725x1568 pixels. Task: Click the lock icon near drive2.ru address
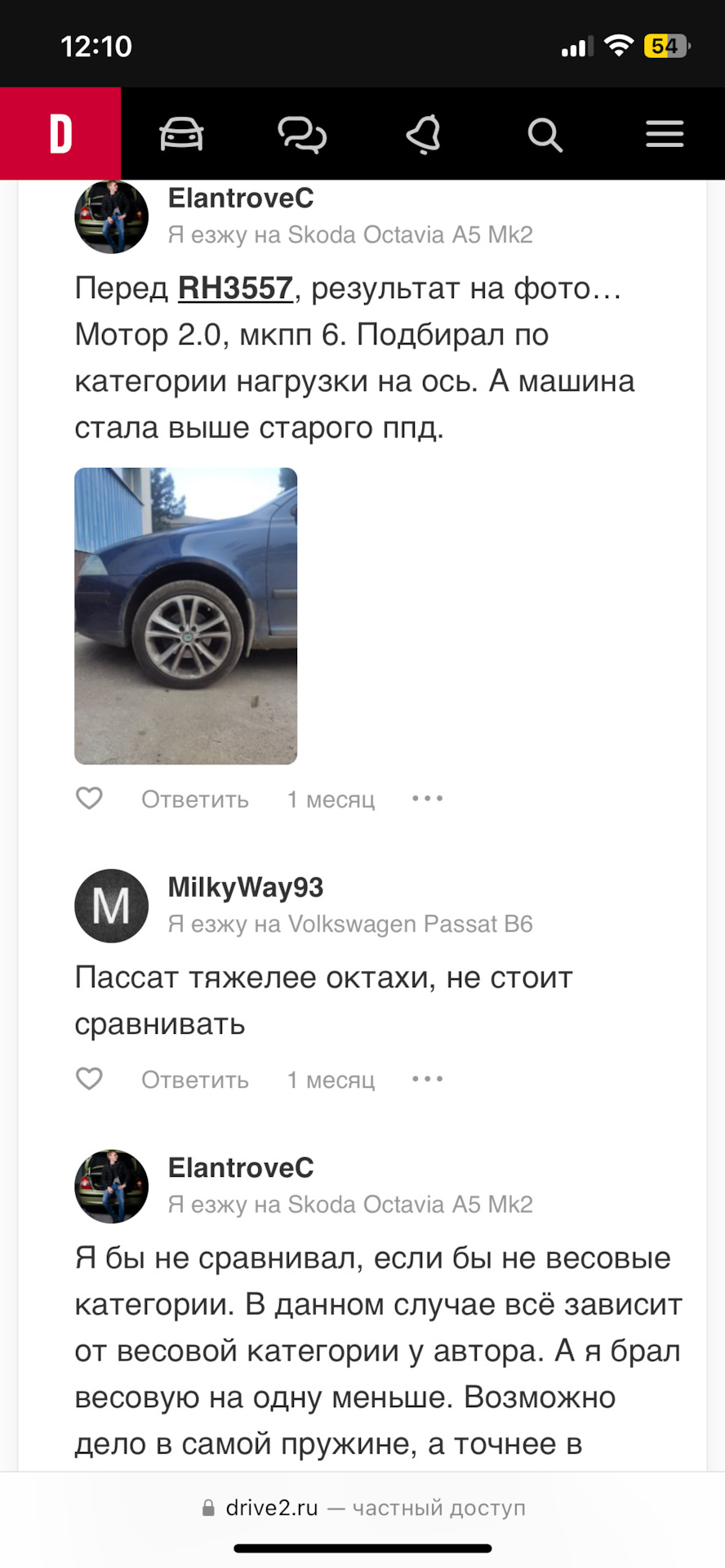click(209, 1507)
